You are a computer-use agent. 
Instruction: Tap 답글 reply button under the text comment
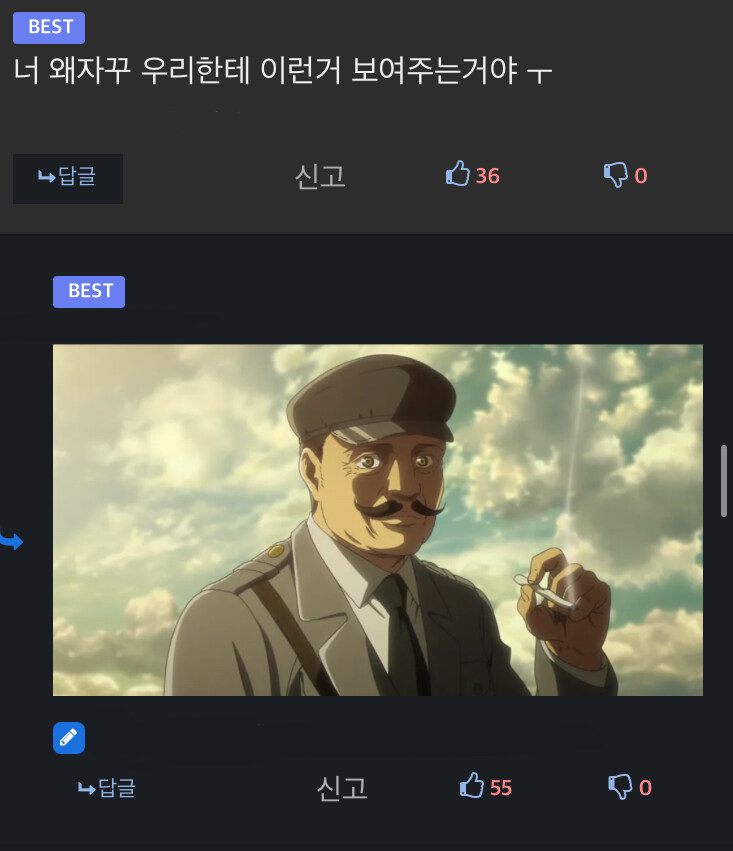tap(68, 178)
